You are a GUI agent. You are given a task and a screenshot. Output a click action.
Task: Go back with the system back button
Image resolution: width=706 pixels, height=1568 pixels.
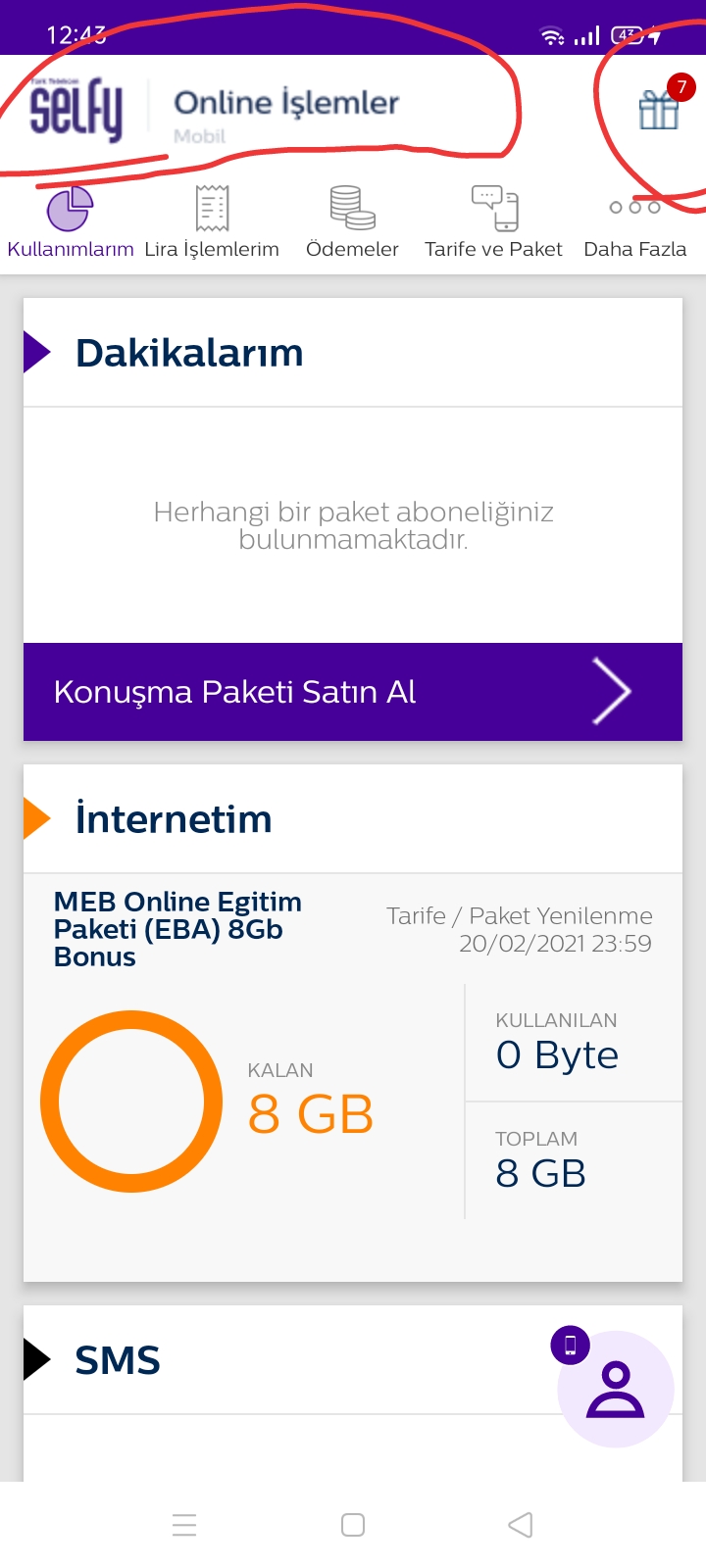[x=521, y=1525]
